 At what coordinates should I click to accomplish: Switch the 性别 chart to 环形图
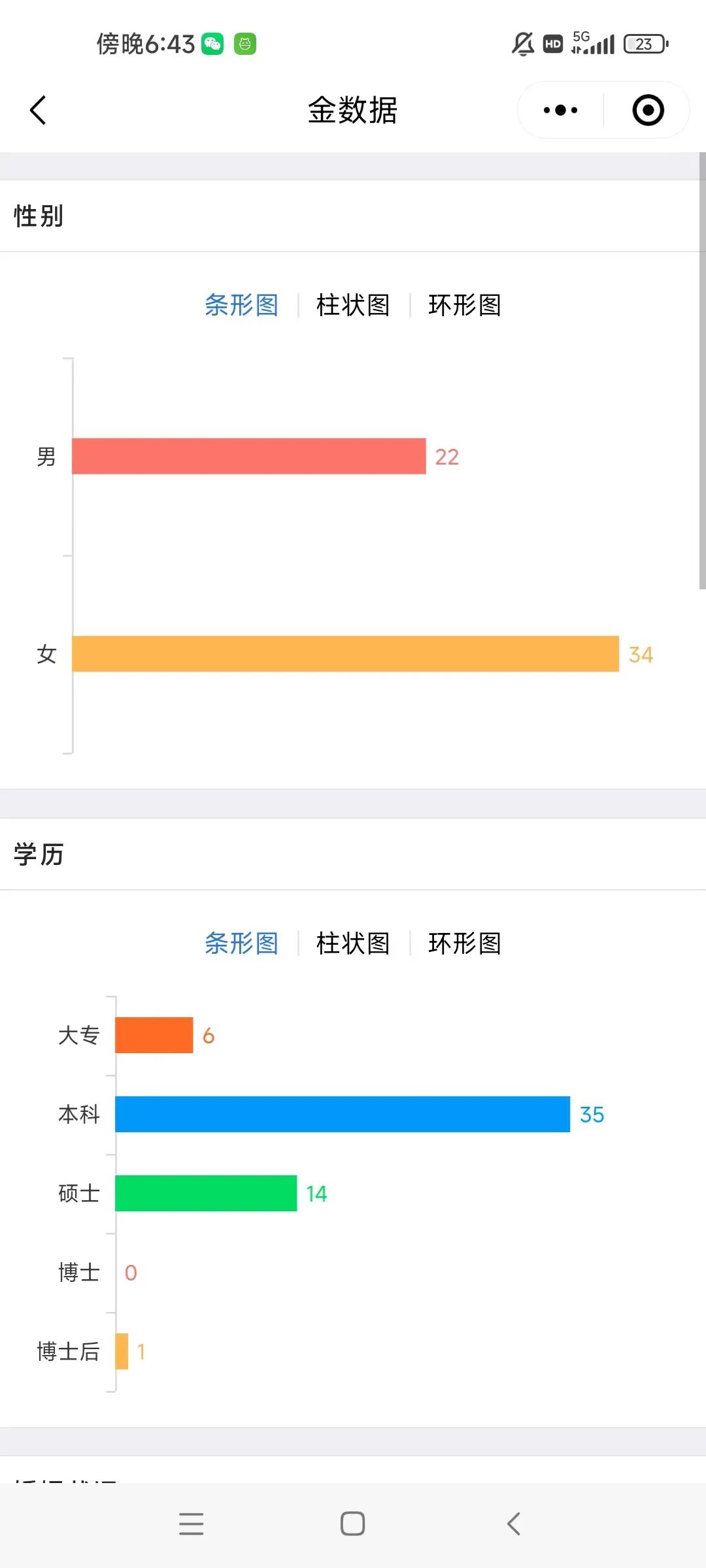coord(465,305)
